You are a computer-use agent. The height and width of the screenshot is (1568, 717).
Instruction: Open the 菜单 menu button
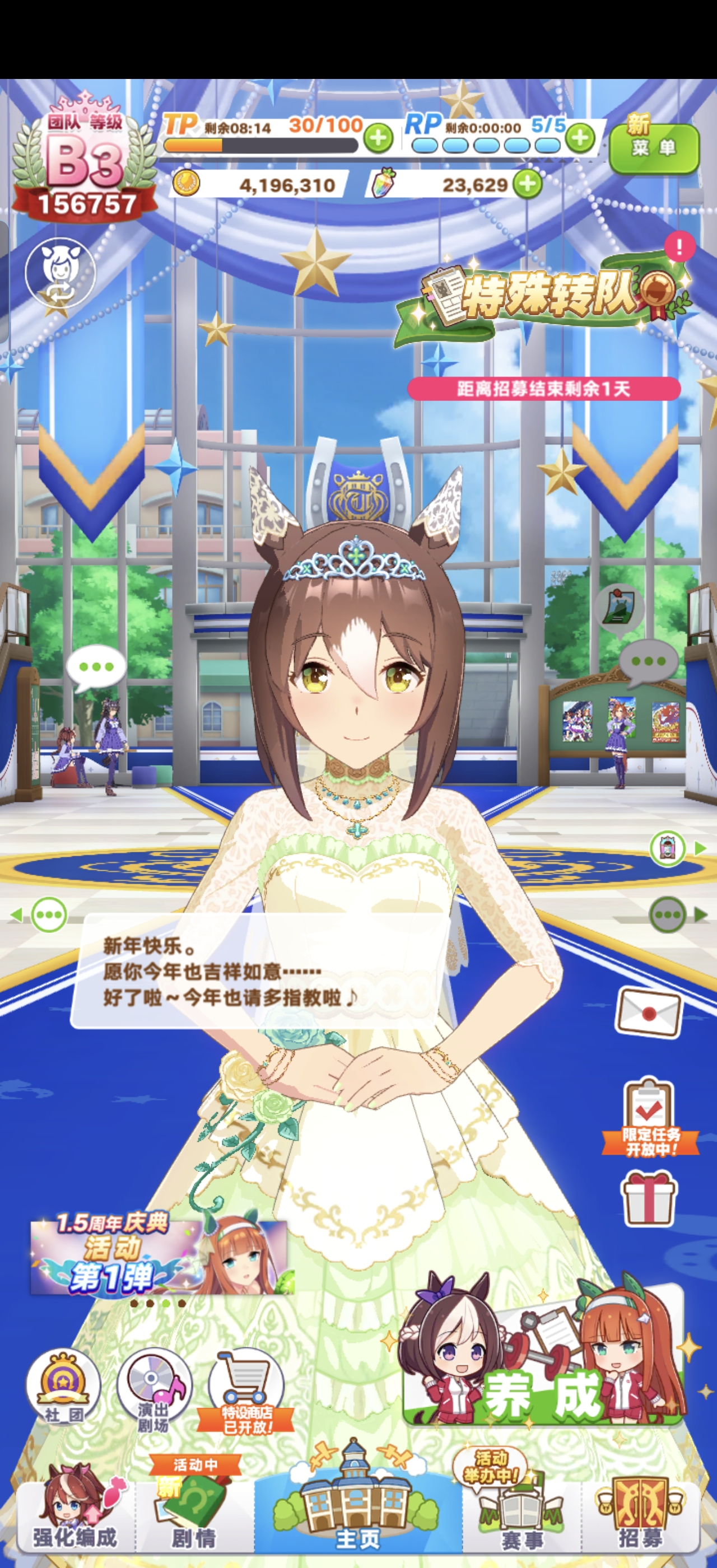654,148
